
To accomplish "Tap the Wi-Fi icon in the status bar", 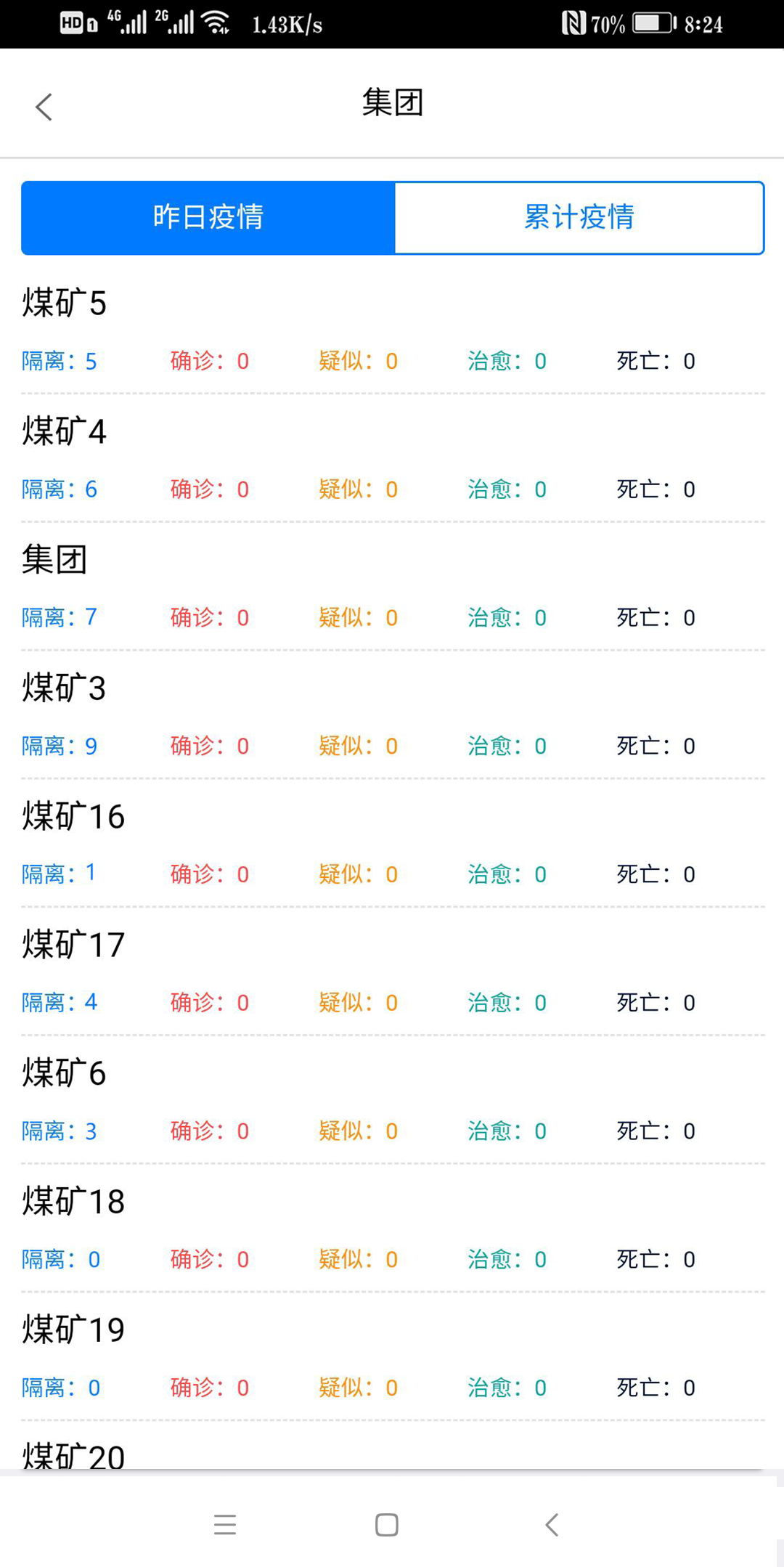I will pyautogui.click(x=214, y=23).
